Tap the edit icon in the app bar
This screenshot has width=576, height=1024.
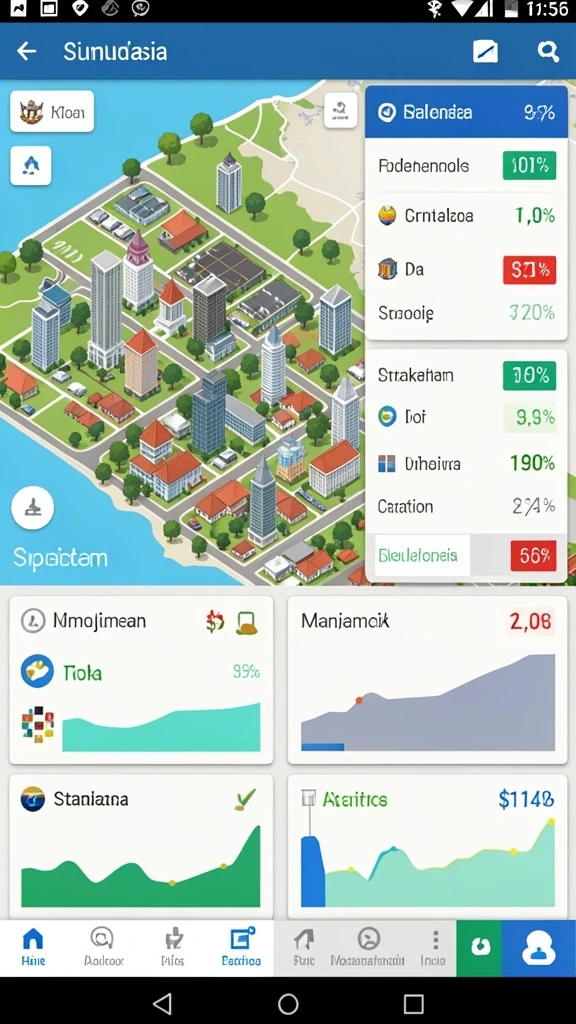tap(485, 52)
